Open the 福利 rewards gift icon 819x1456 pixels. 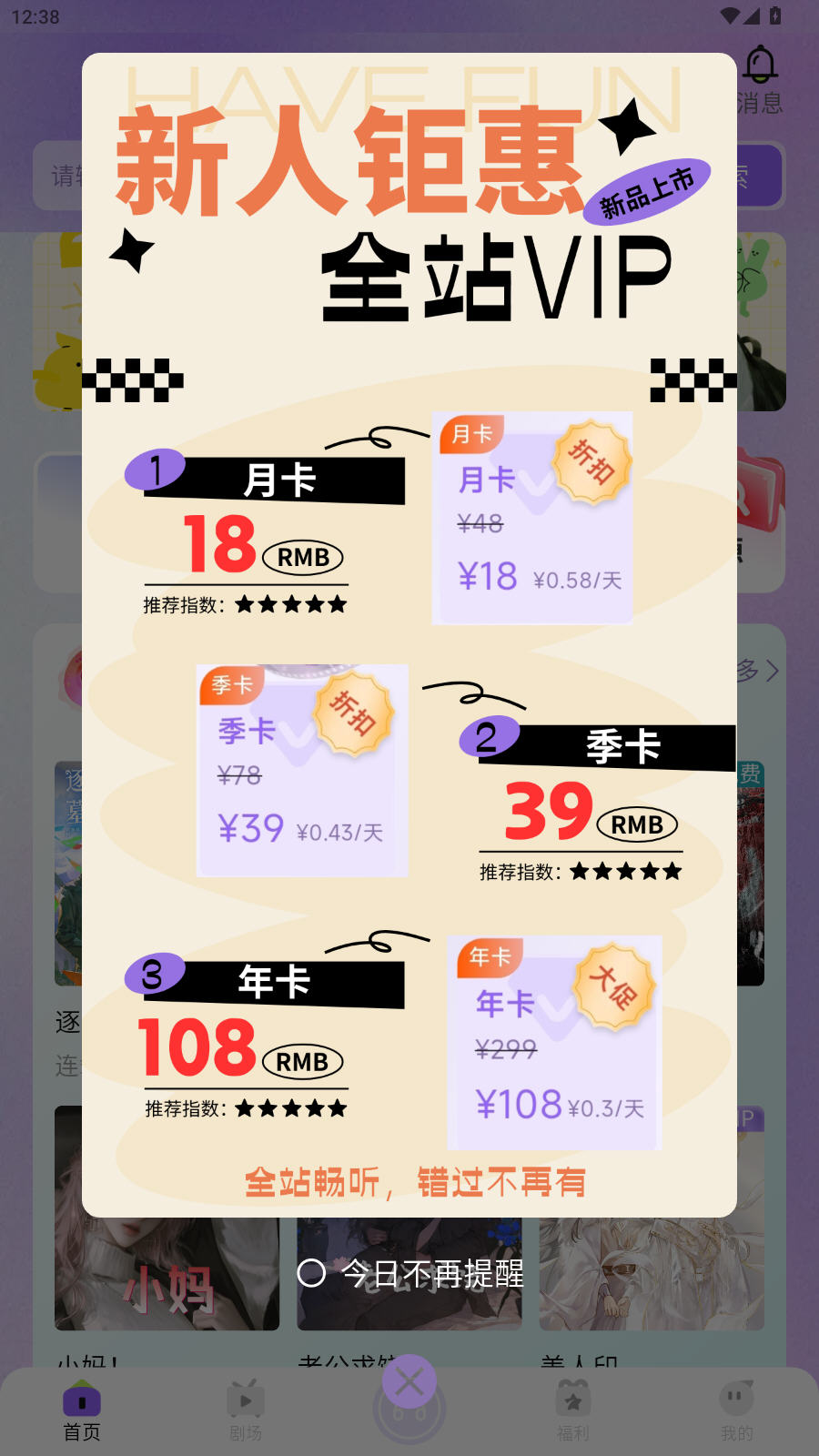point(572,1399)
